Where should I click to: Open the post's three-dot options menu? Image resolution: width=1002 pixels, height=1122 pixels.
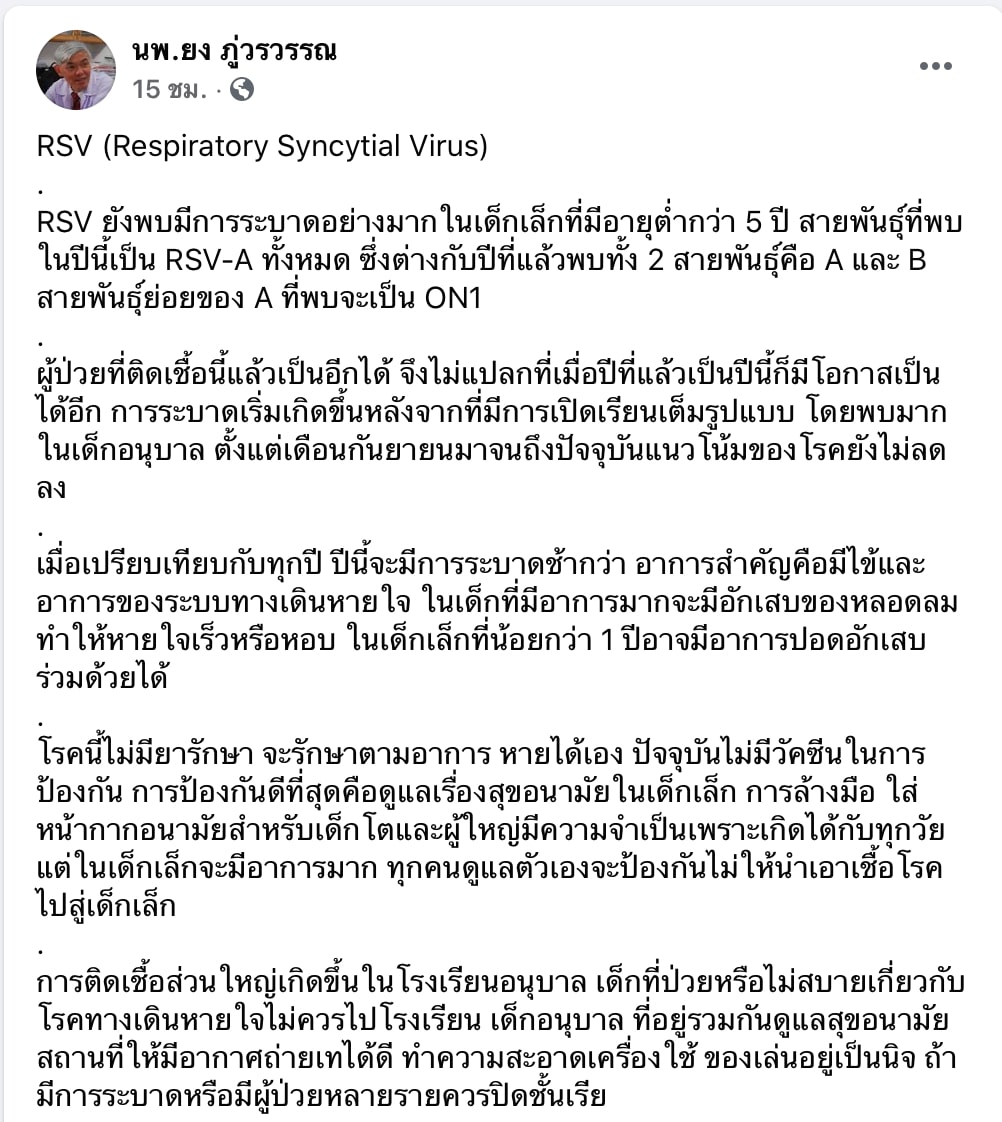click(x=935, y=66)
